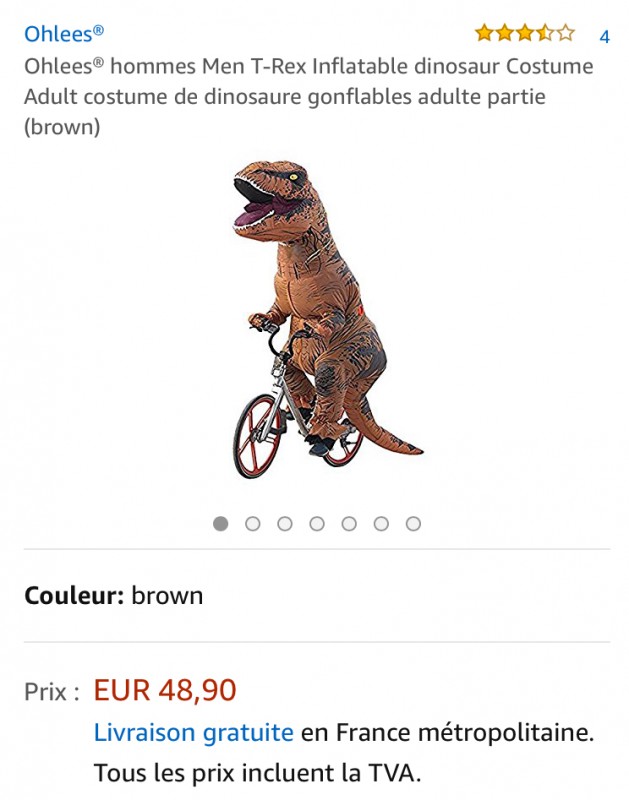
Task: Open the star rating reviews
Action: [x=525, y=34]
